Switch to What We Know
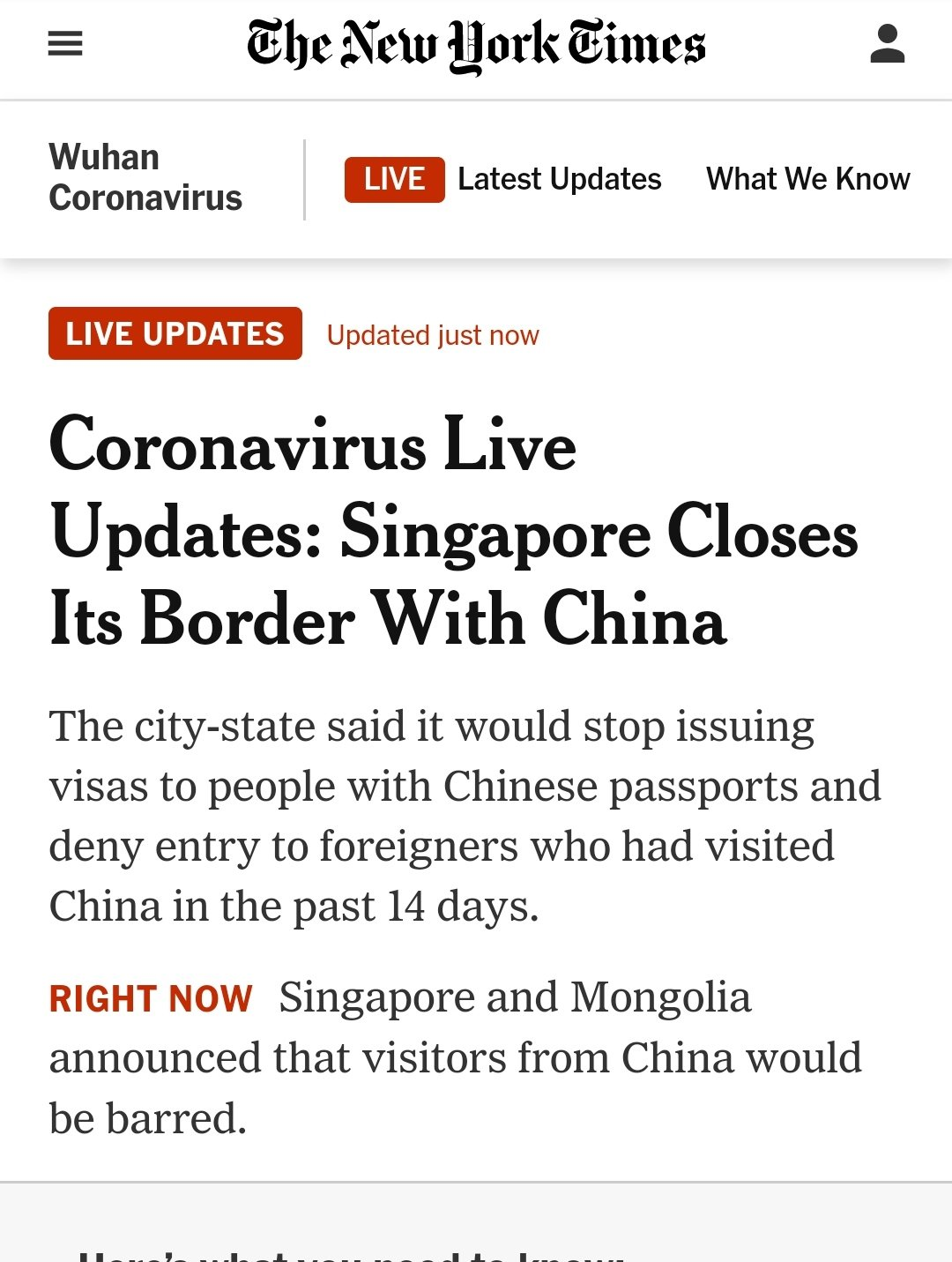 (807, 179)
